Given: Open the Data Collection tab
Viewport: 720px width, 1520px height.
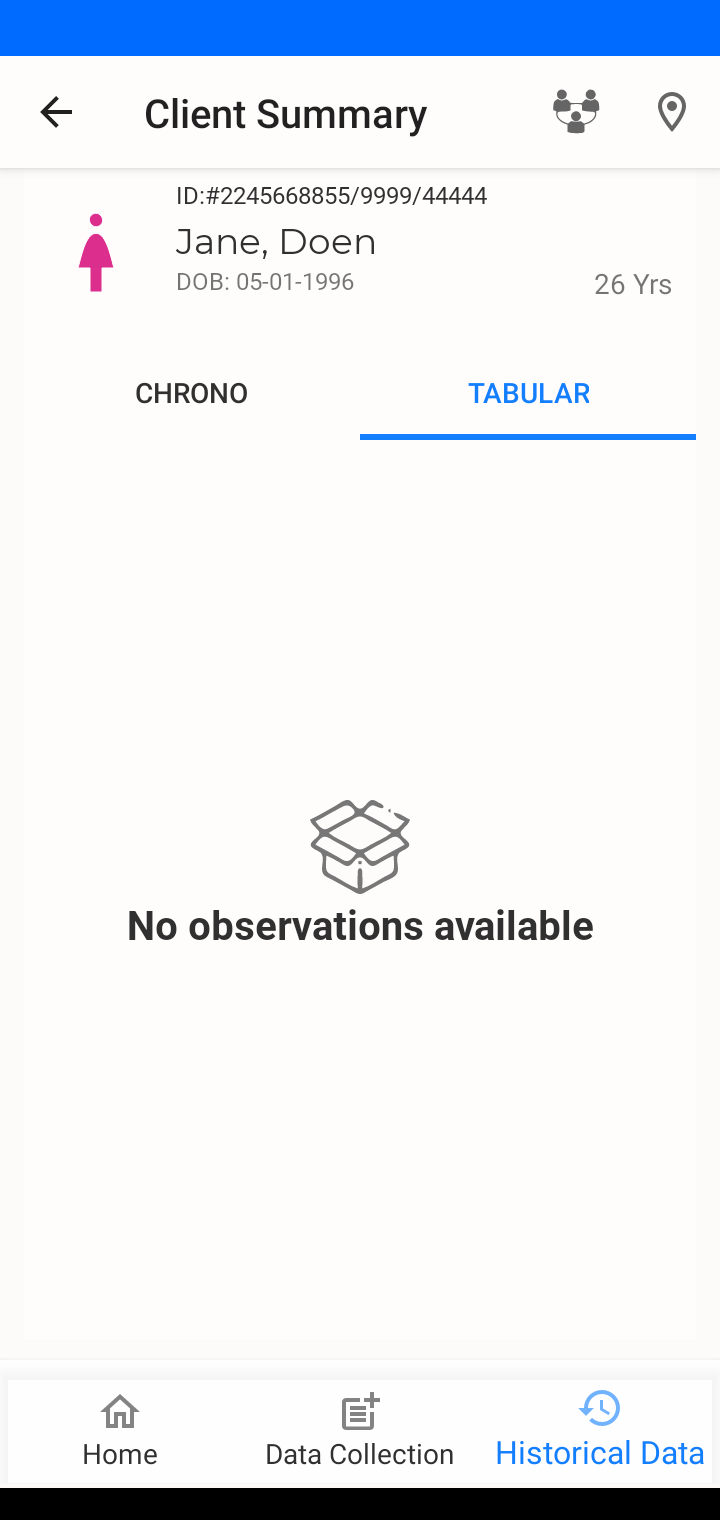Looking at the screenshot, I should pos(360,1431).
